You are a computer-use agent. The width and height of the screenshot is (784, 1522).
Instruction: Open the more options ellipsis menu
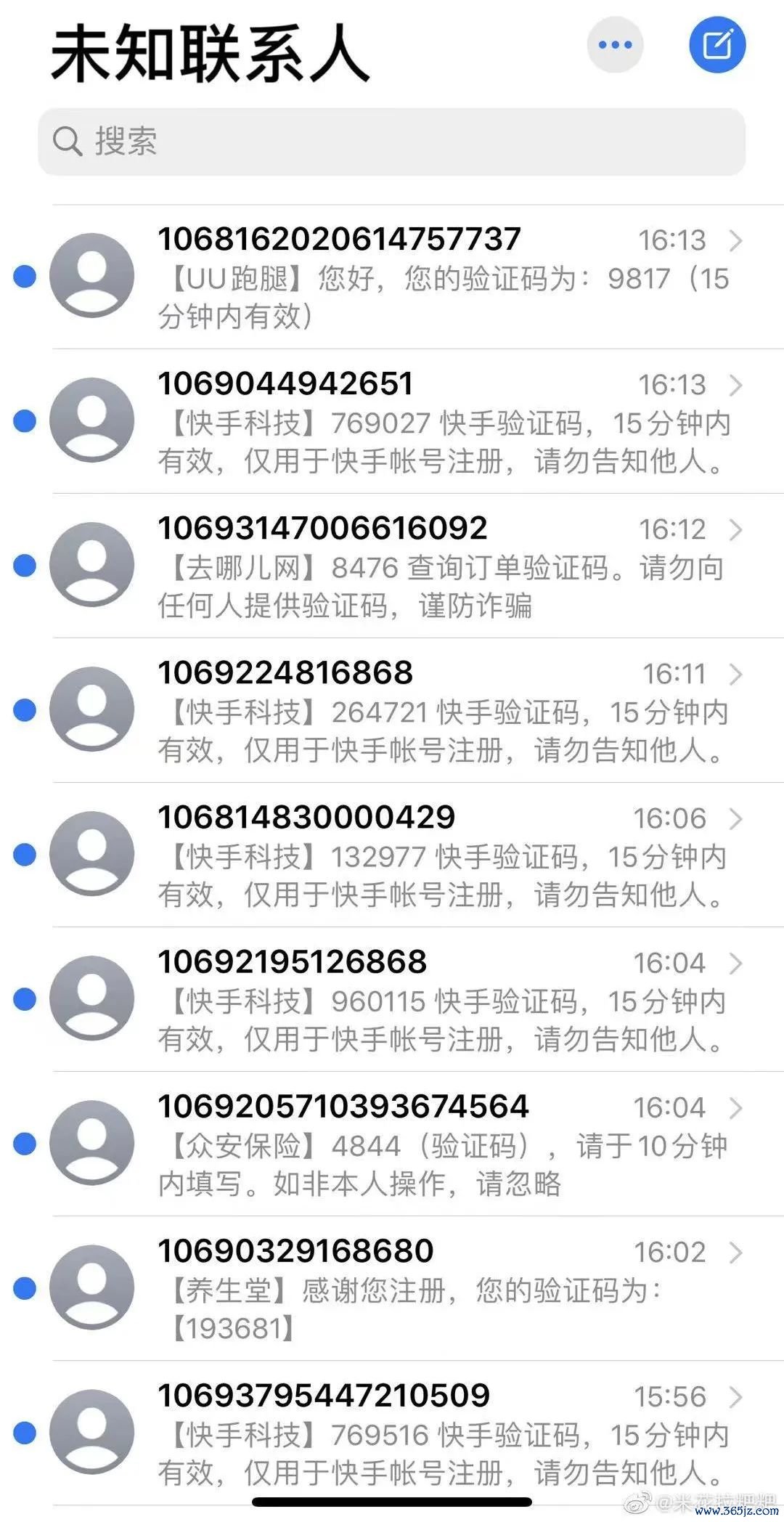coord(615,45)
